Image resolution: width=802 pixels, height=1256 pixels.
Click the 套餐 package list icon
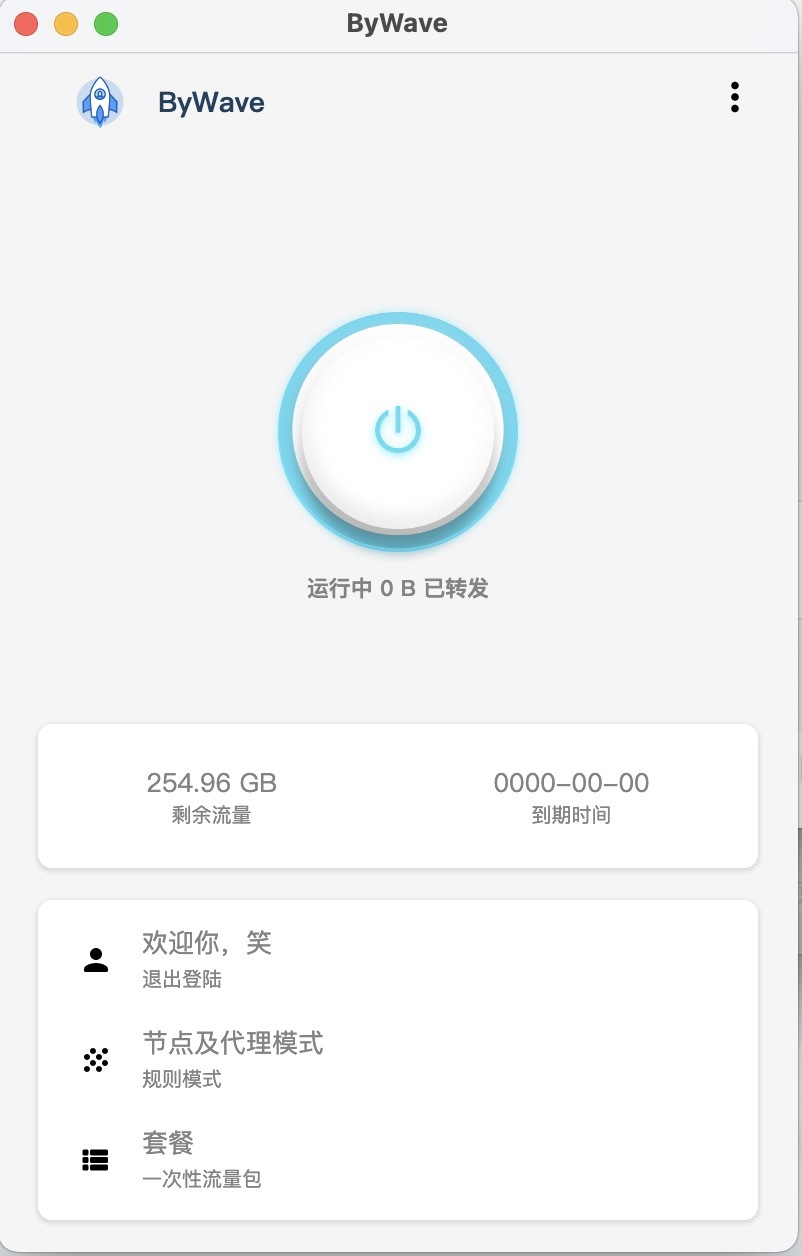(x=95, y=1158)
